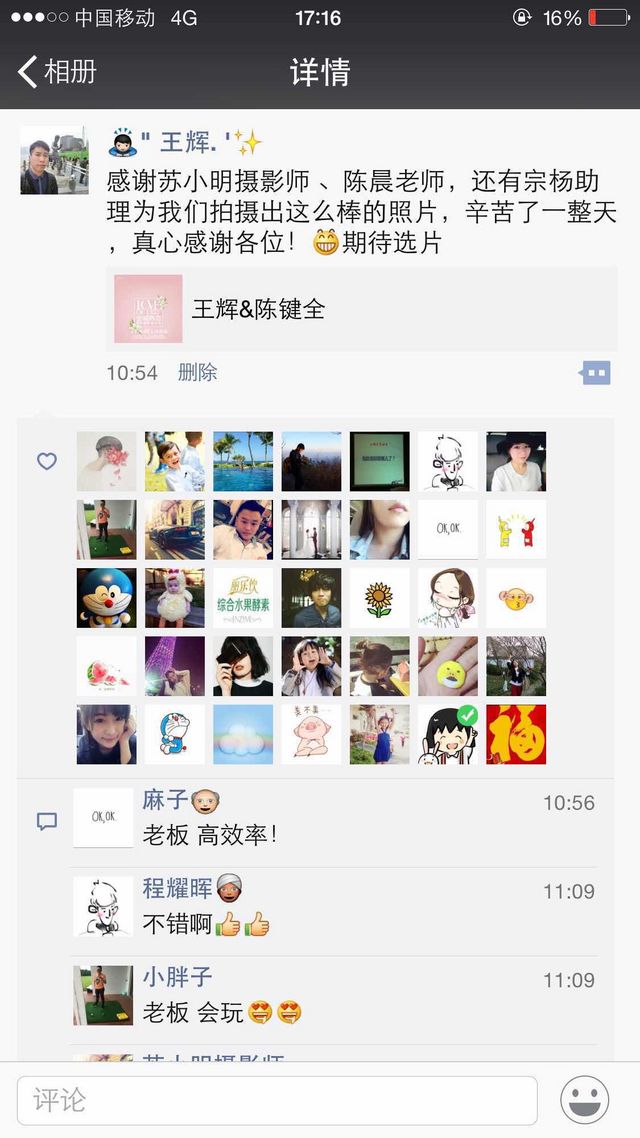The width and height of the screenshot is (640, 1138).
Task: Open 王辉's profile name link
Action: click(188, 143)
